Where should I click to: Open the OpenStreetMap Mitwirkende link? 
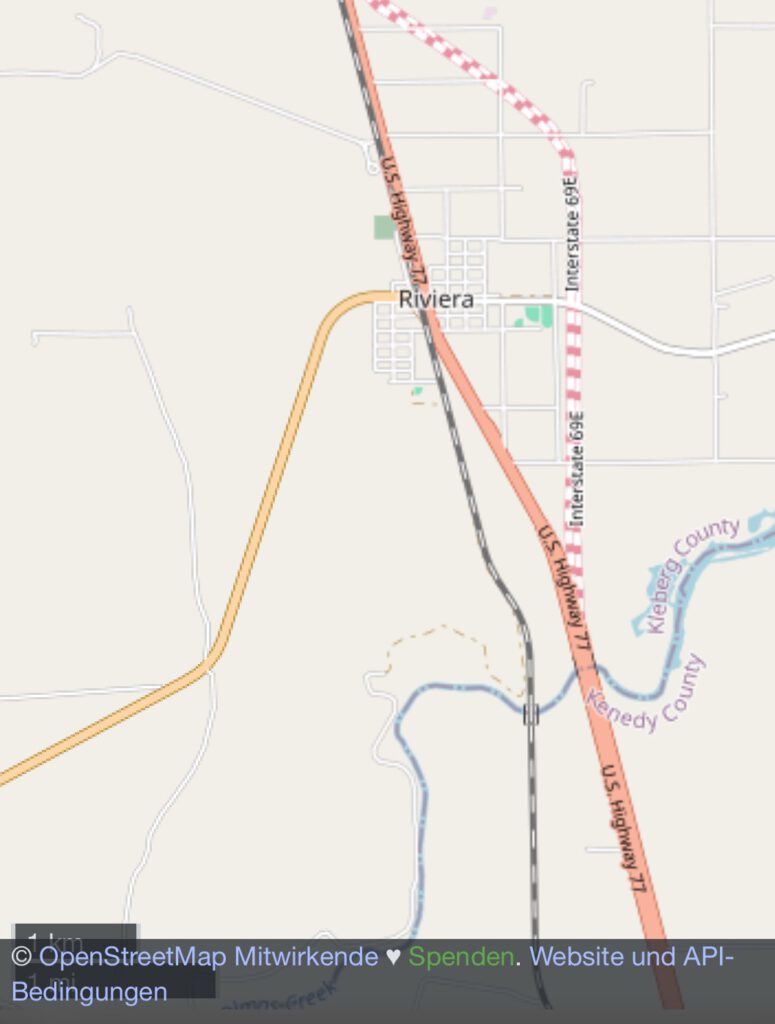click(x=208, y=957)
